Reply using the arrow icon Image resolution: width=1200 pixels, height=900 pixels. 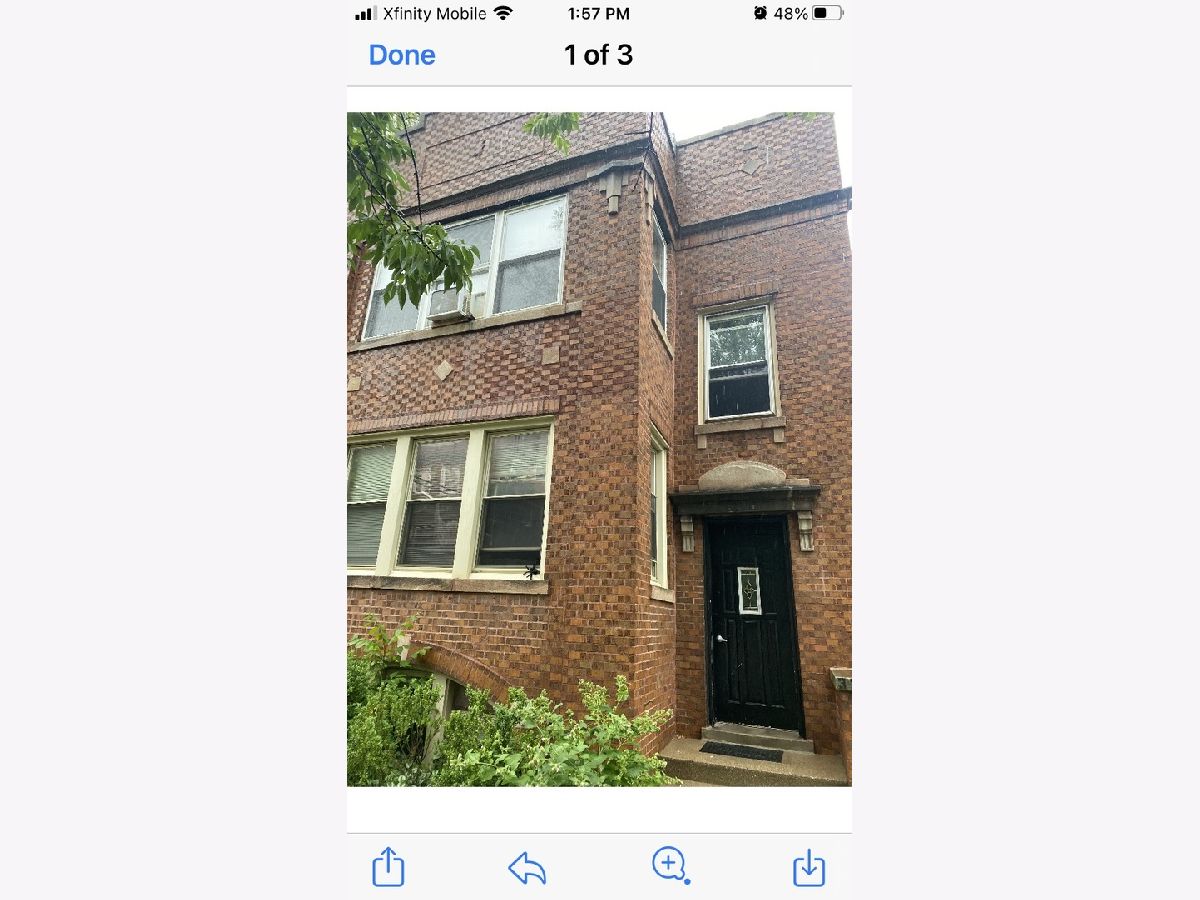click(x=527, y=867)
